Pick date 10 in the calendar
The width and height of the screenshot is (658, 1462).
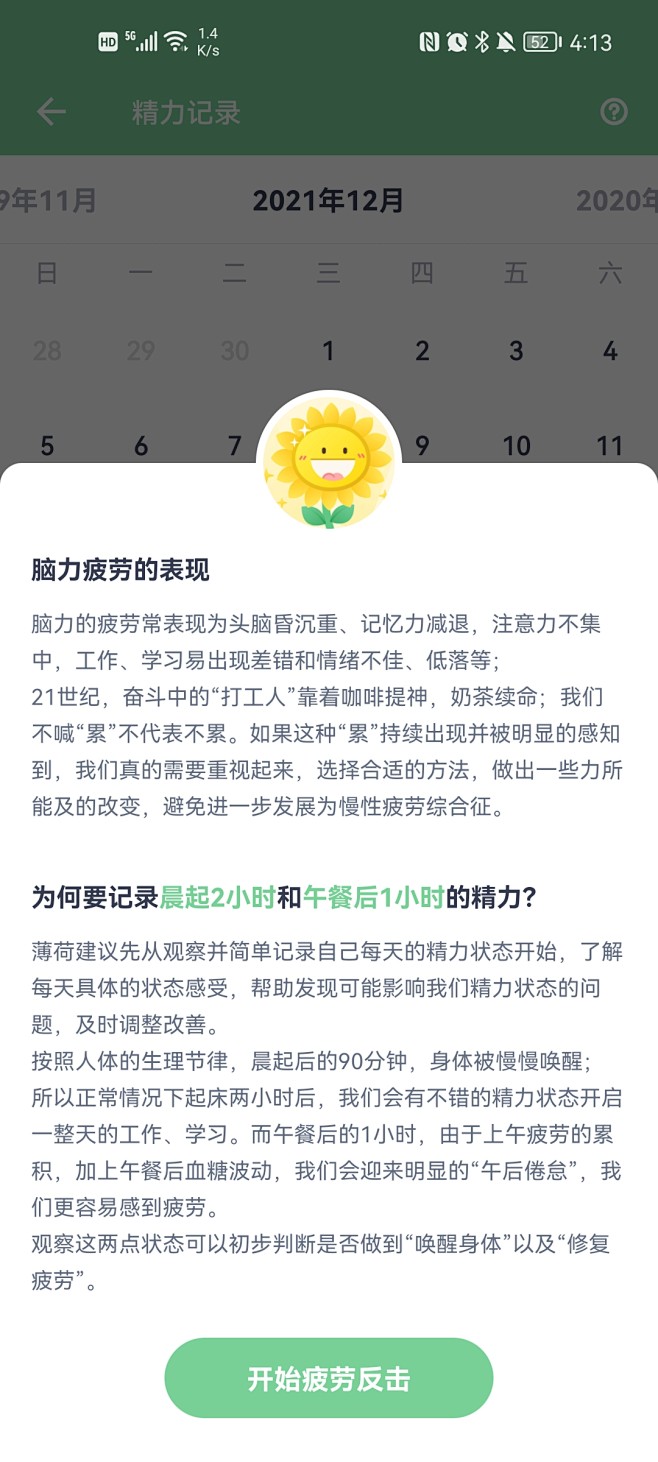(516, 446)
